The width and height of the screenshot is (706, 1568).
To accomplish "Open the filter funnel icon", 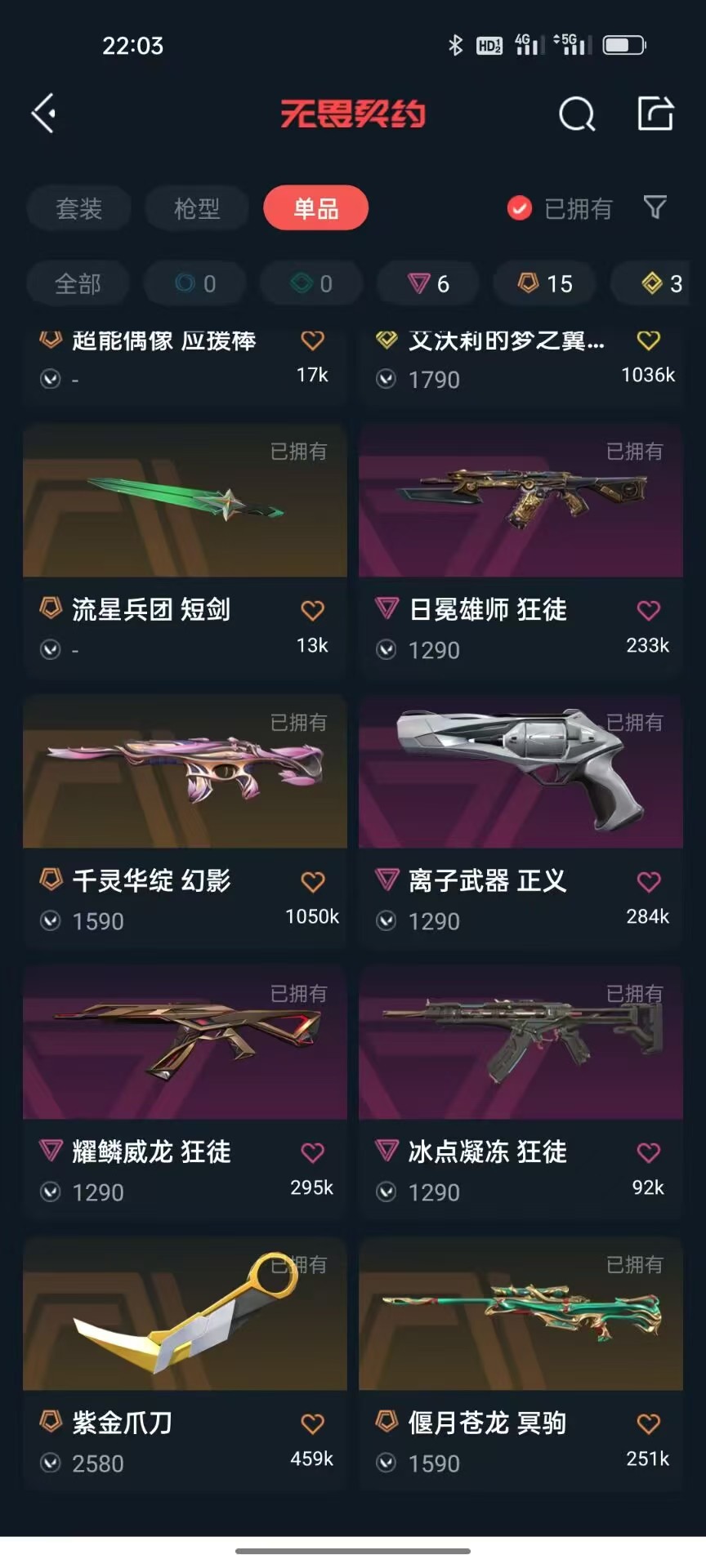I will tap(655, 208).
